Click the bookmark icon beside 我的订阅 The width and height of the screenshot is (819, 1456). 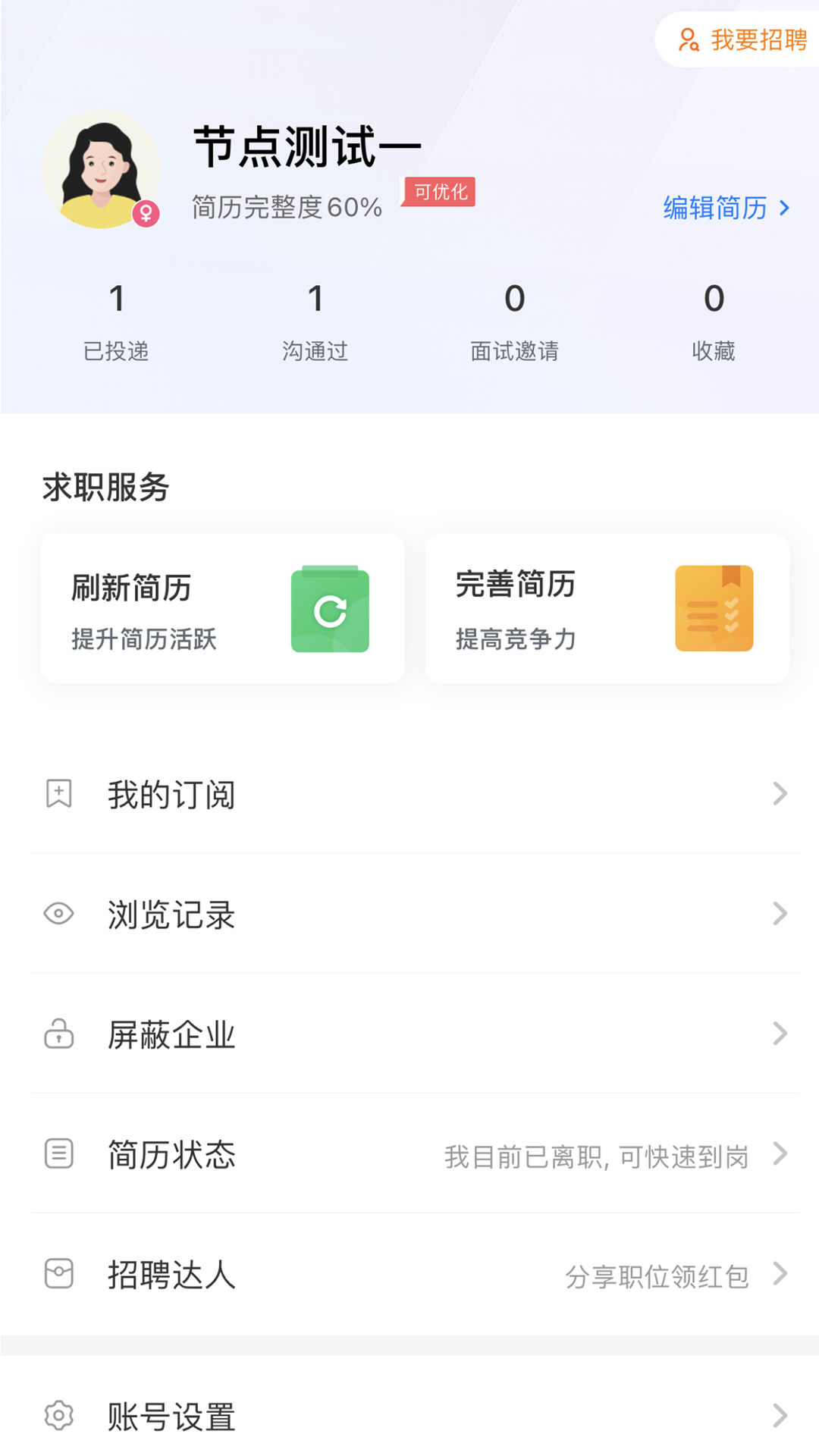click(59, 794)
